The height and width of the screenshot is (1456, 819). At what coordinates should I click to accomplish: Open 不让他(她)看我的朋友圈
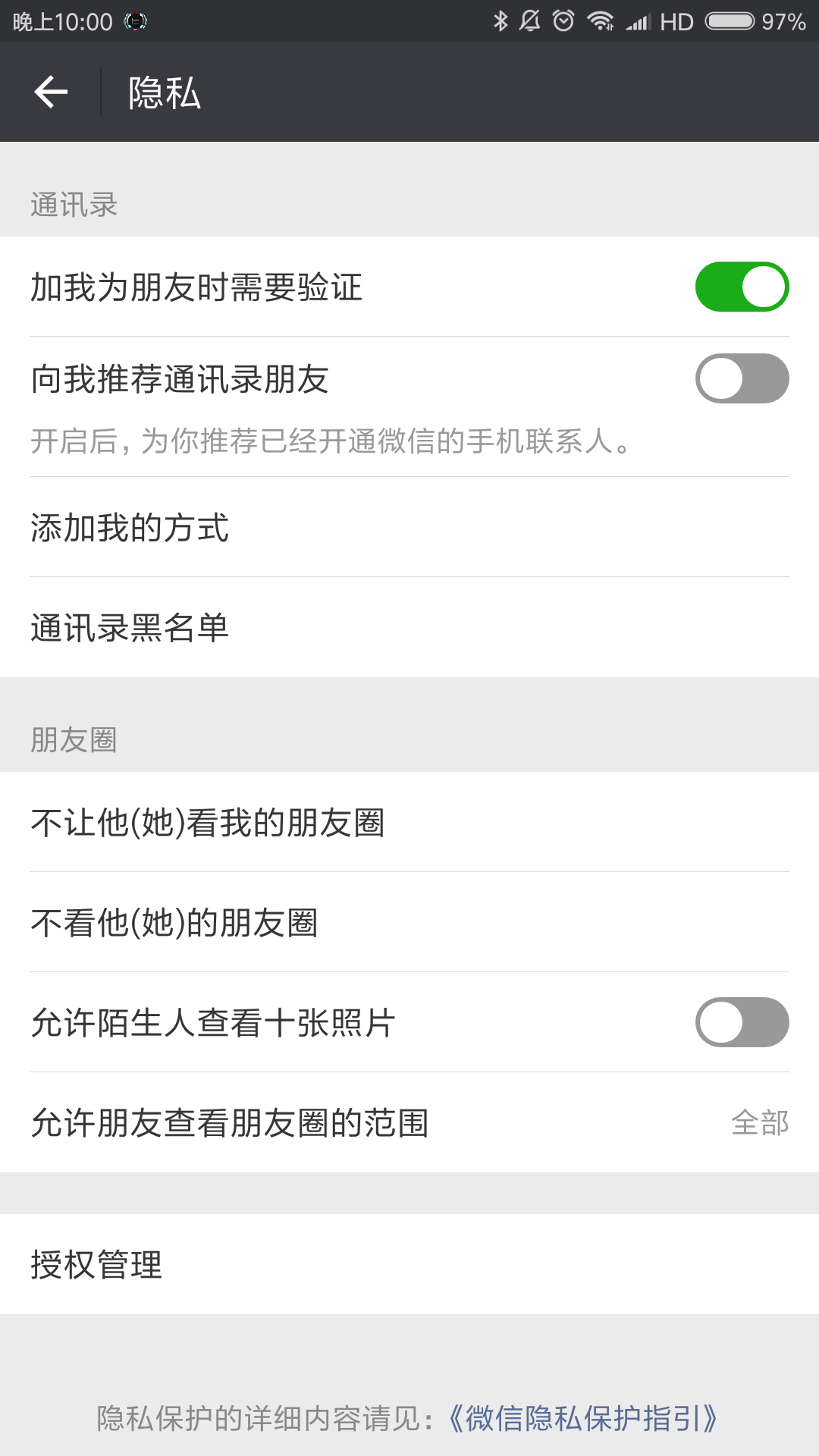click(x=409, y=823)
